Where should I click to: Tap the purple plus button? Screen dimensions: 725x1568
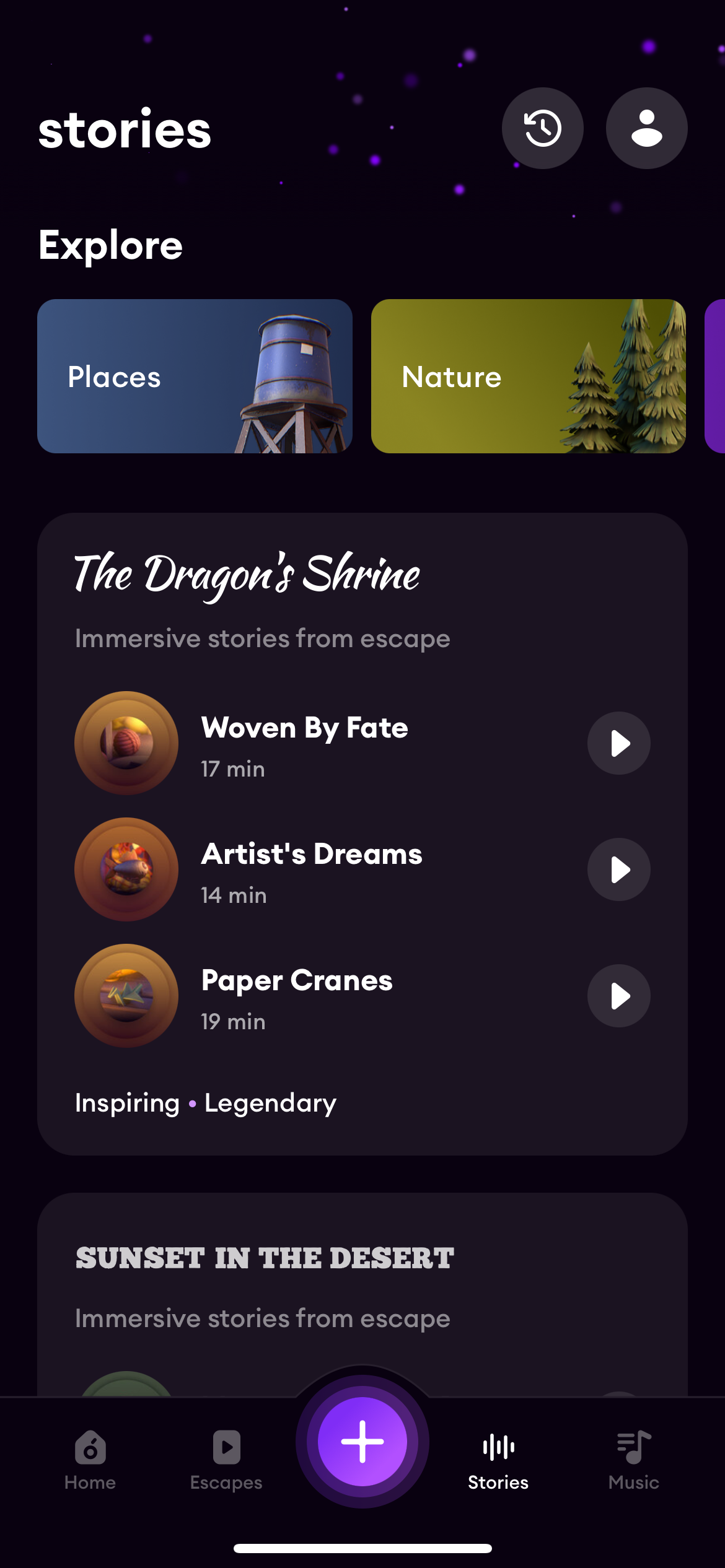tap(362, 1443)
